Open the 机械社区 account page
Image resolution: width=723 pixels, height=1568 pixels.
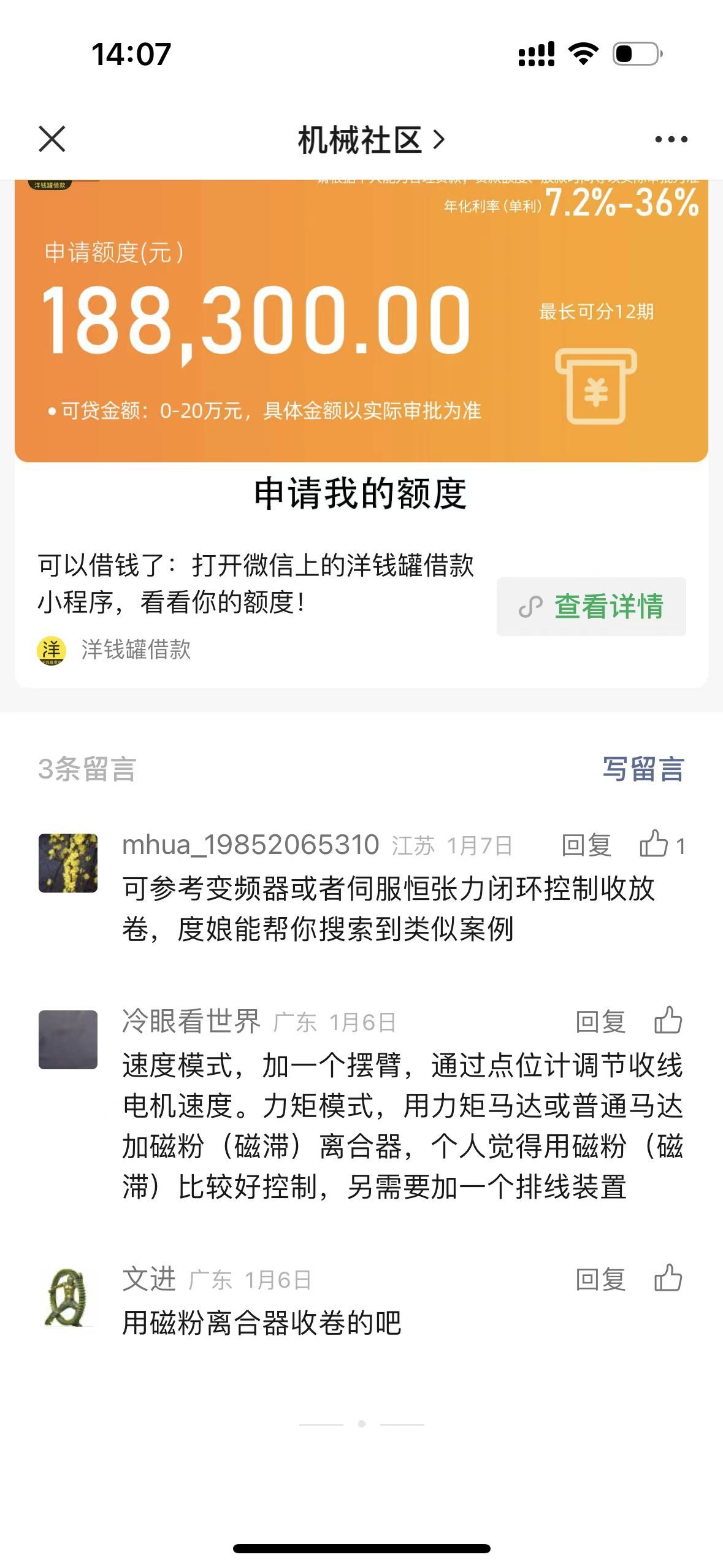click(x=370, y=140)
